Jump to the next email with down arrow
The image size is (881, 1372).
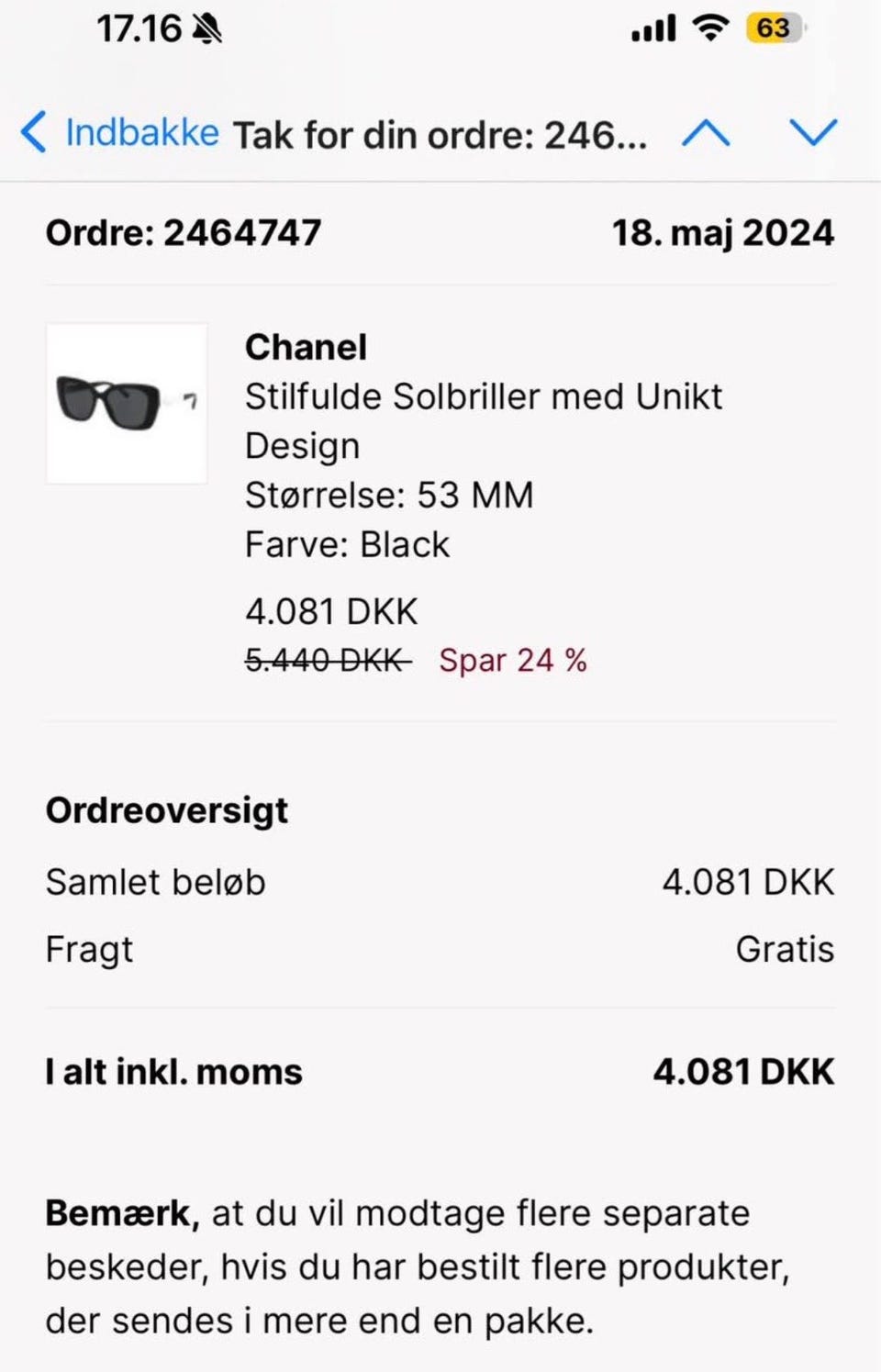[813, 133]
